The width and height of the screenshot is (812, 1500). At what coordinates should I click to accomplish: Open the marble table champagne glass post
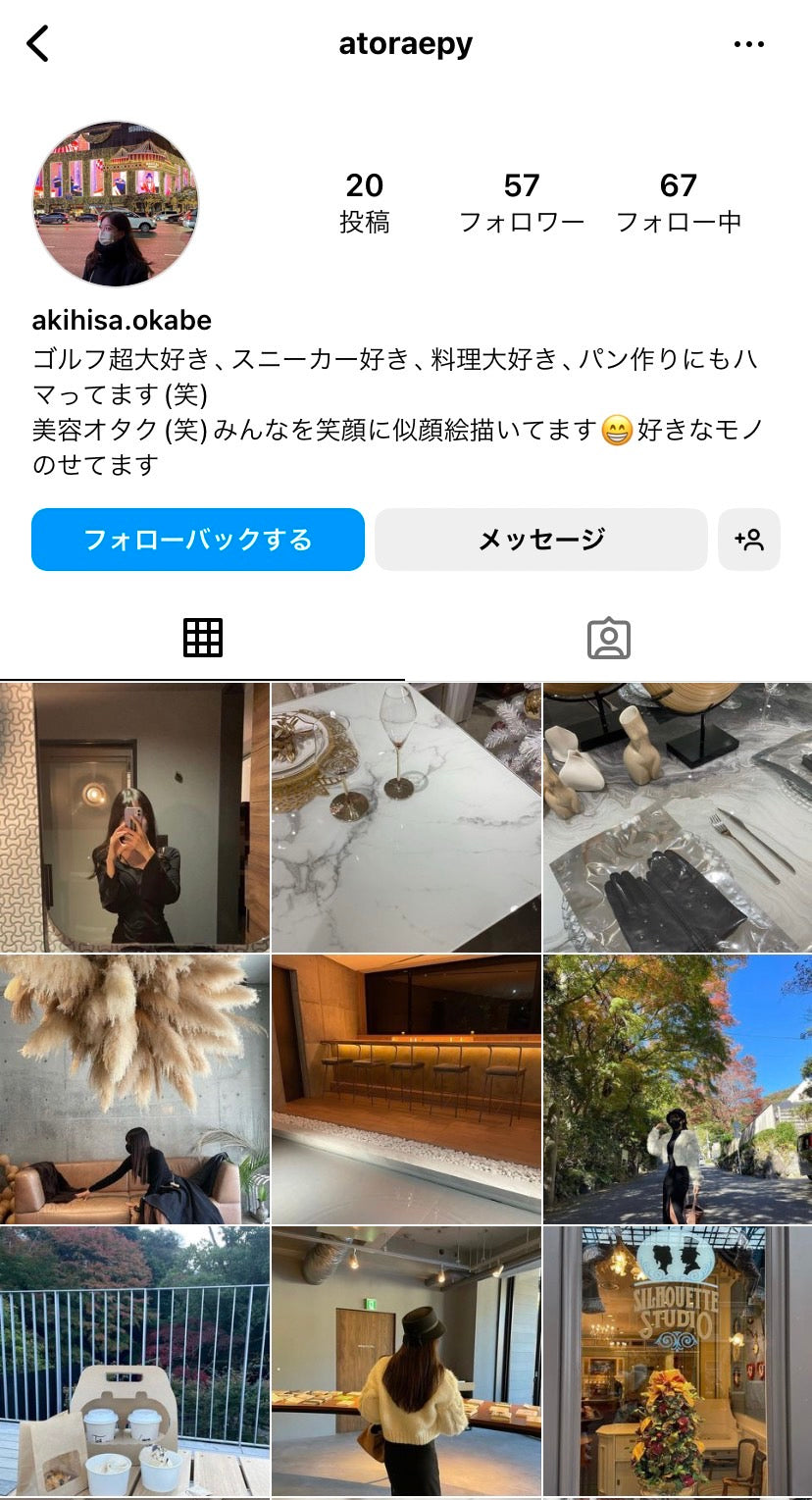406,817
